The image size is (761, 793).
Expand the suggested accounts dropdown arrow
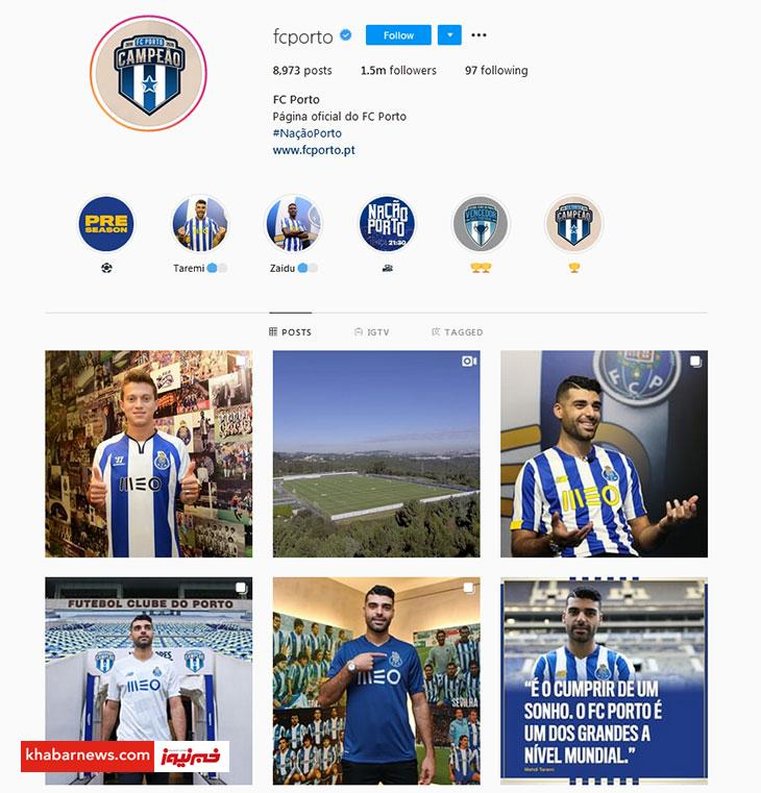tap(450, 35)
